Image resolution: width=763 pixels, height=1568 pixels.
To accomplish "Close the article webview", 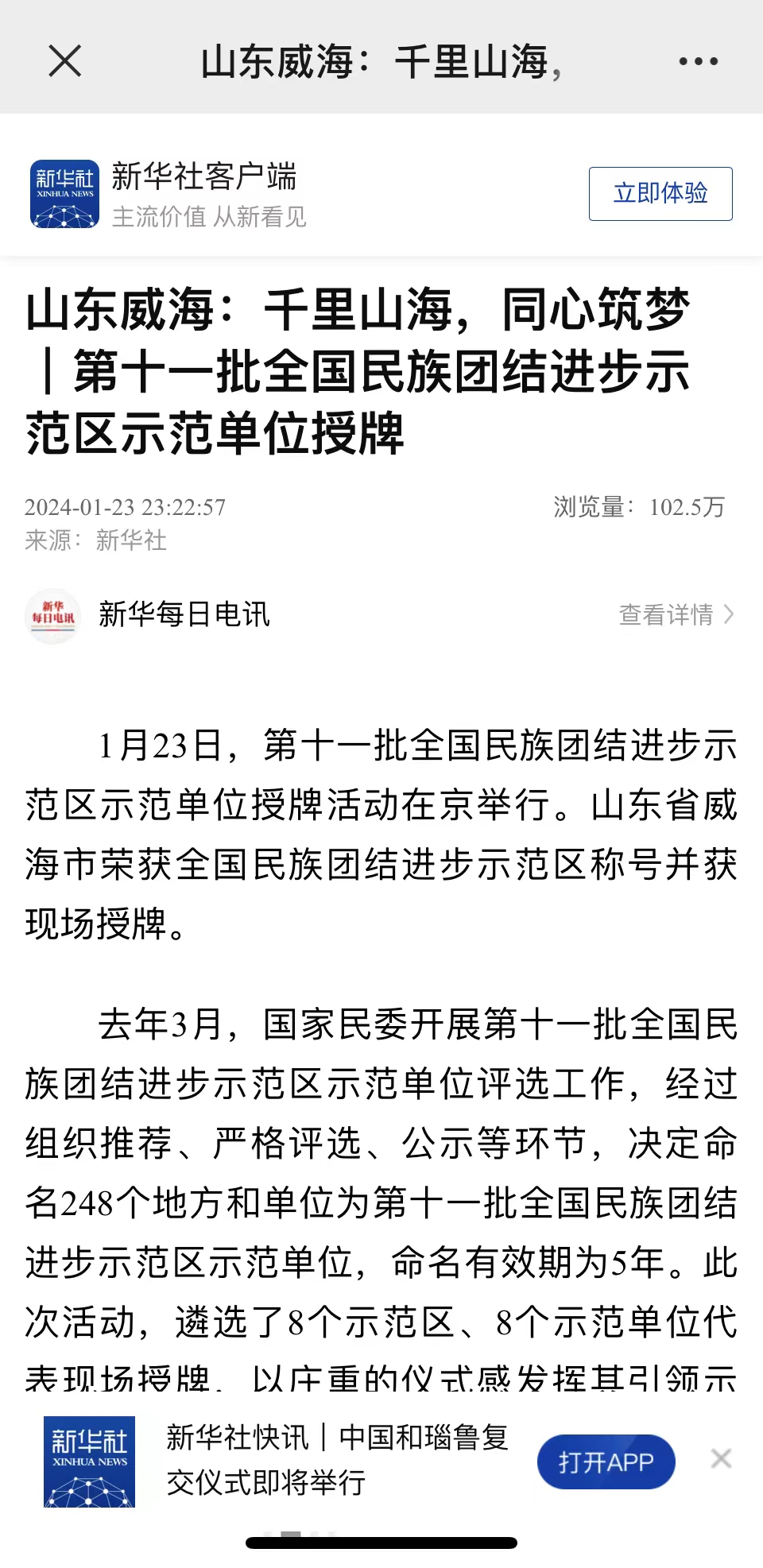I will coord(64,61).
